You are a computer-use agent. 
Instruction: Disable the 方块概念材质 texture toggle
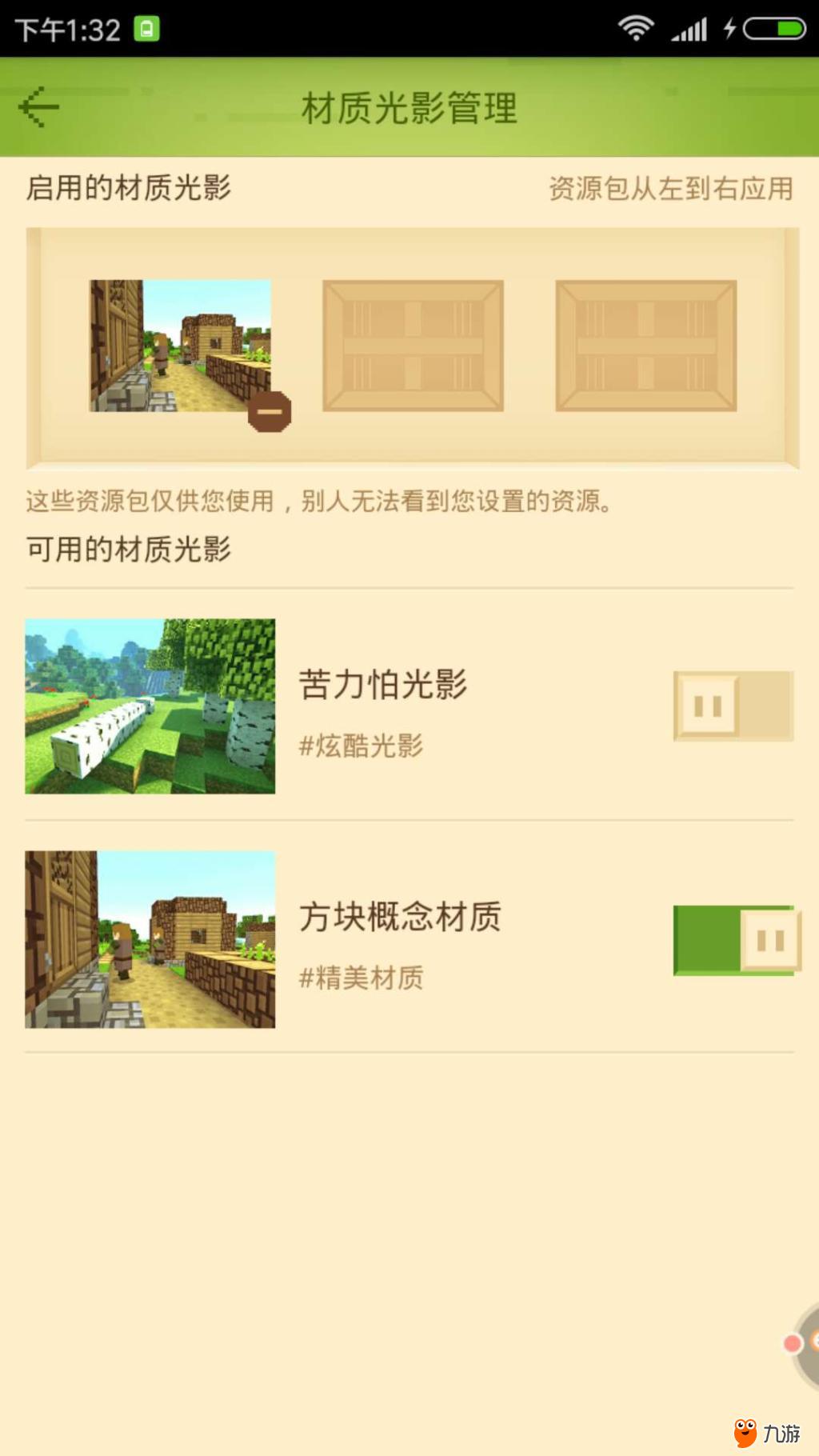pyautogui.click(x=735, y=940)
